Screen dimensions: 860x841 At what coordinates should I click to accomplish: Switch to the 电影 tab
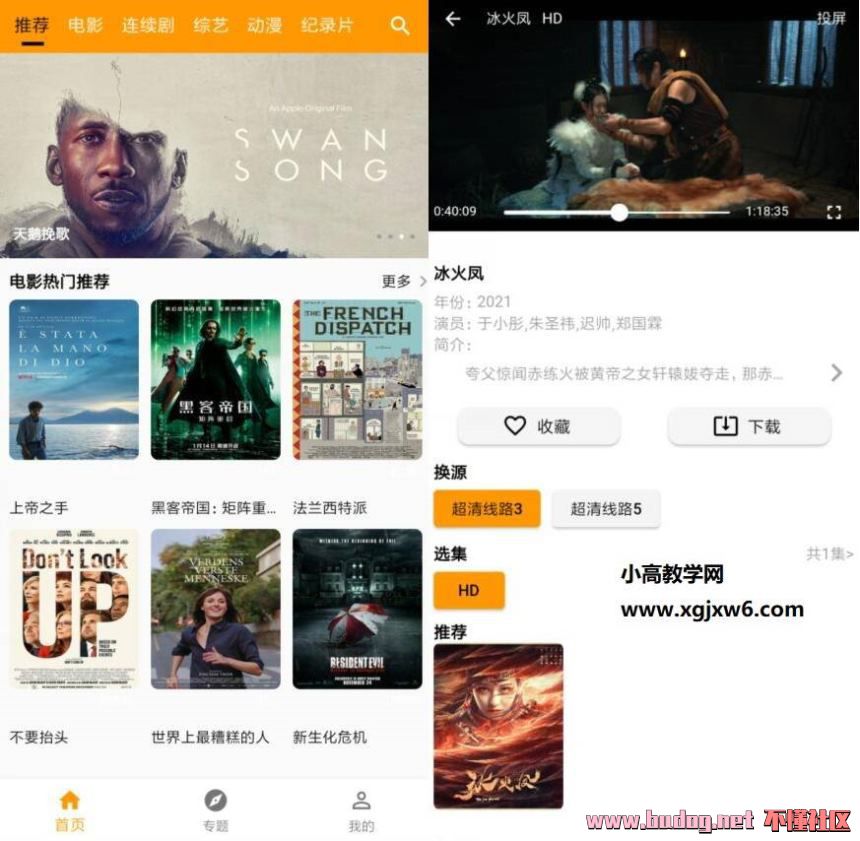86,26
